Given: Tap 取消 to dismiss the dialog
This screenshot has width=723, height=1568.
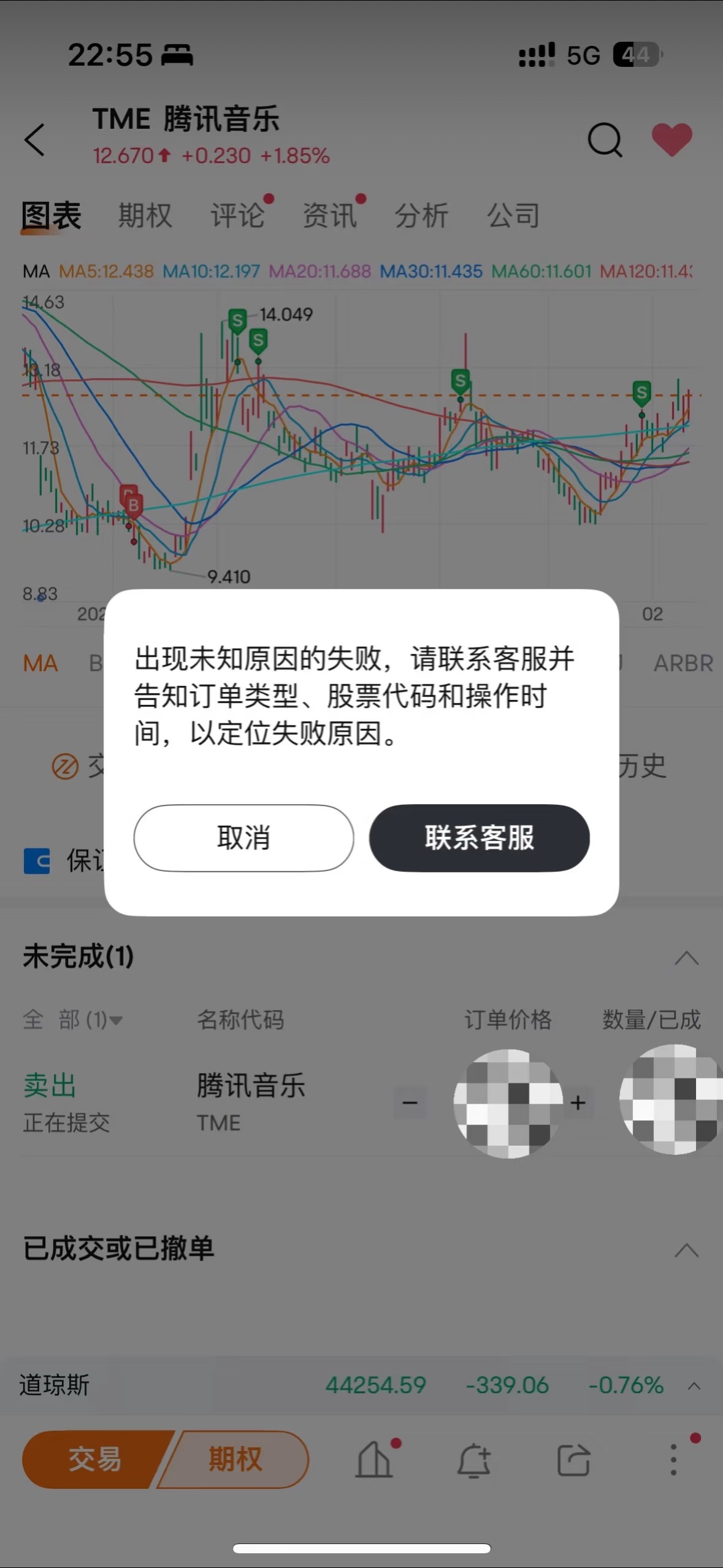Looking at the screenshot, I should tap(243, 838).
